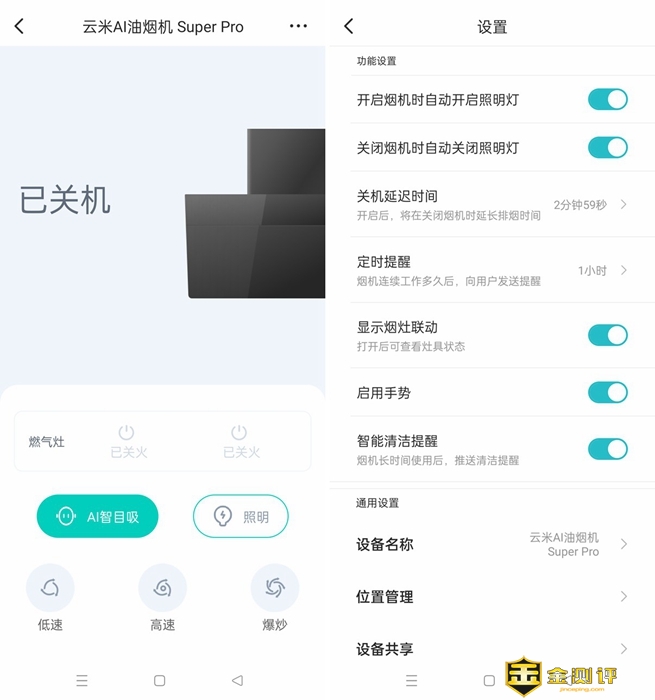Turn on the 照明 light
This screenshot has height=700, width=655.
pos(241,516)
